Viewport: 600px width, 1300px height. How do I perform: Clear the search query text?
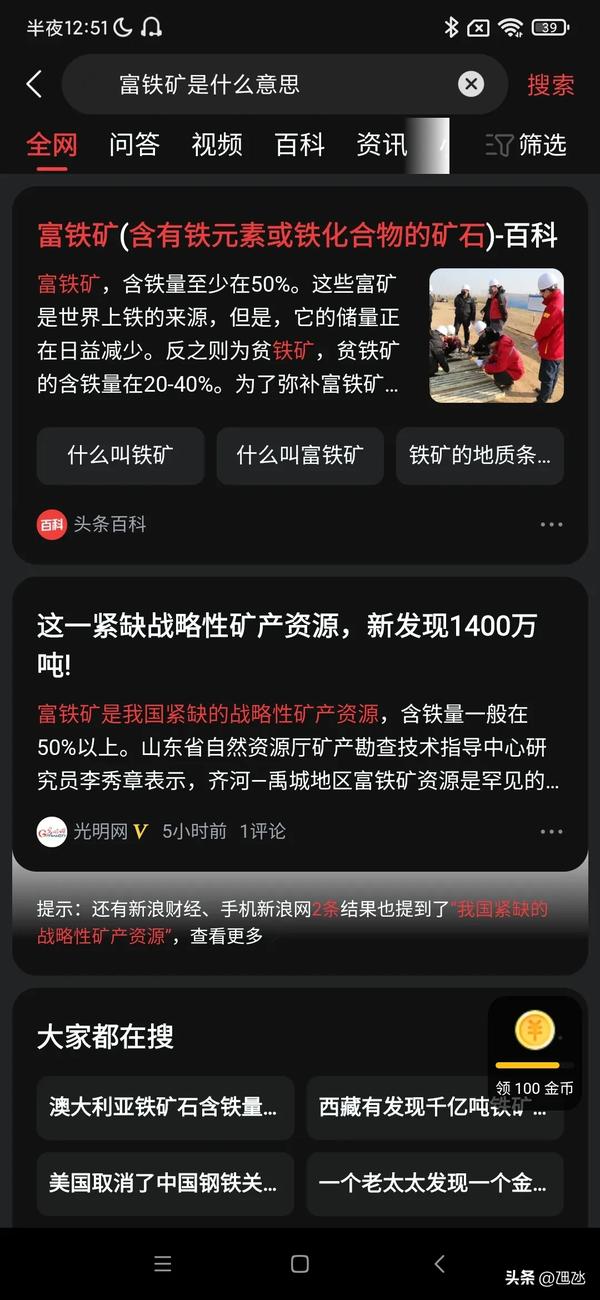471,84
